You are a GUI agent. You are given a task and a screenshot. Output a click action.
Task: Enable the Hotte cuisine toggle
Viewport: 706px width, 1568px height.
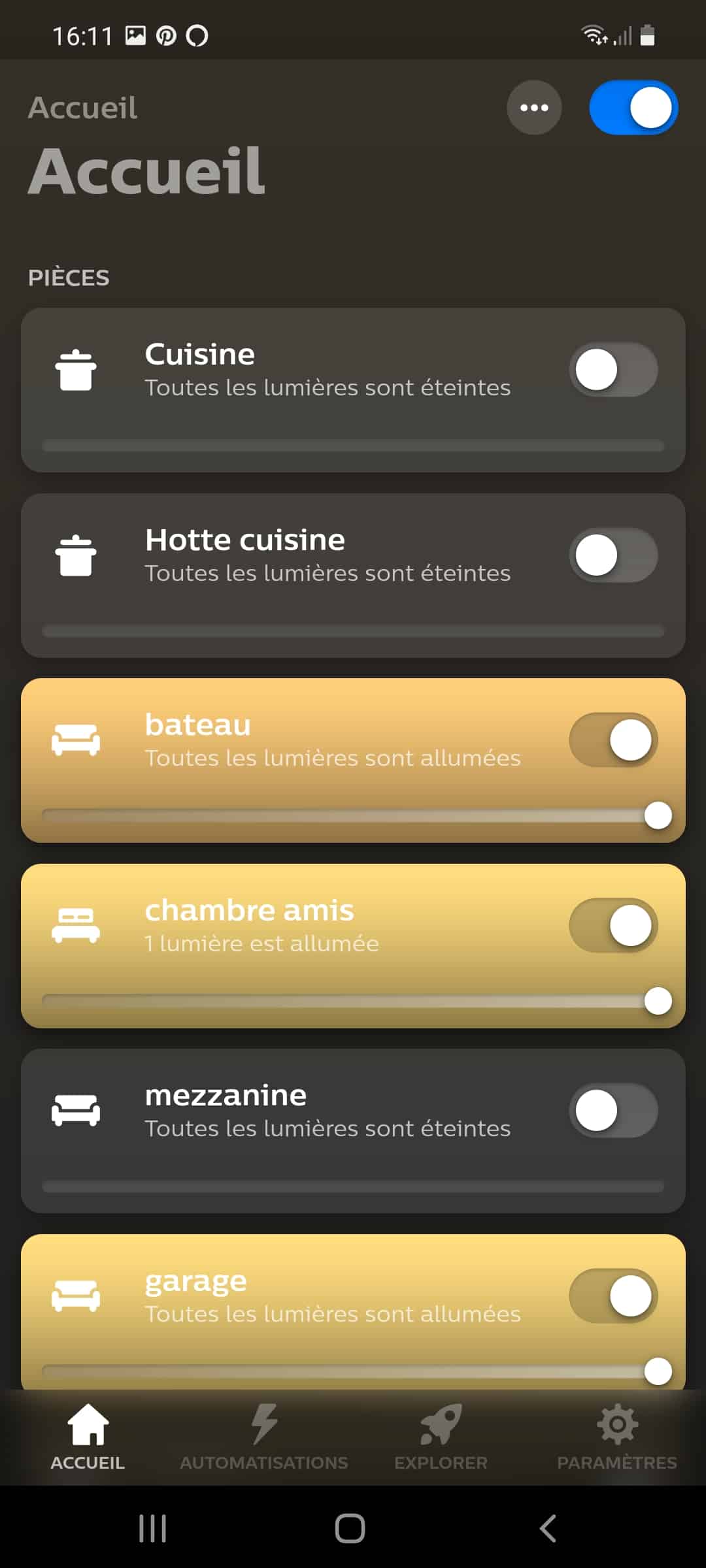point(613,555)
